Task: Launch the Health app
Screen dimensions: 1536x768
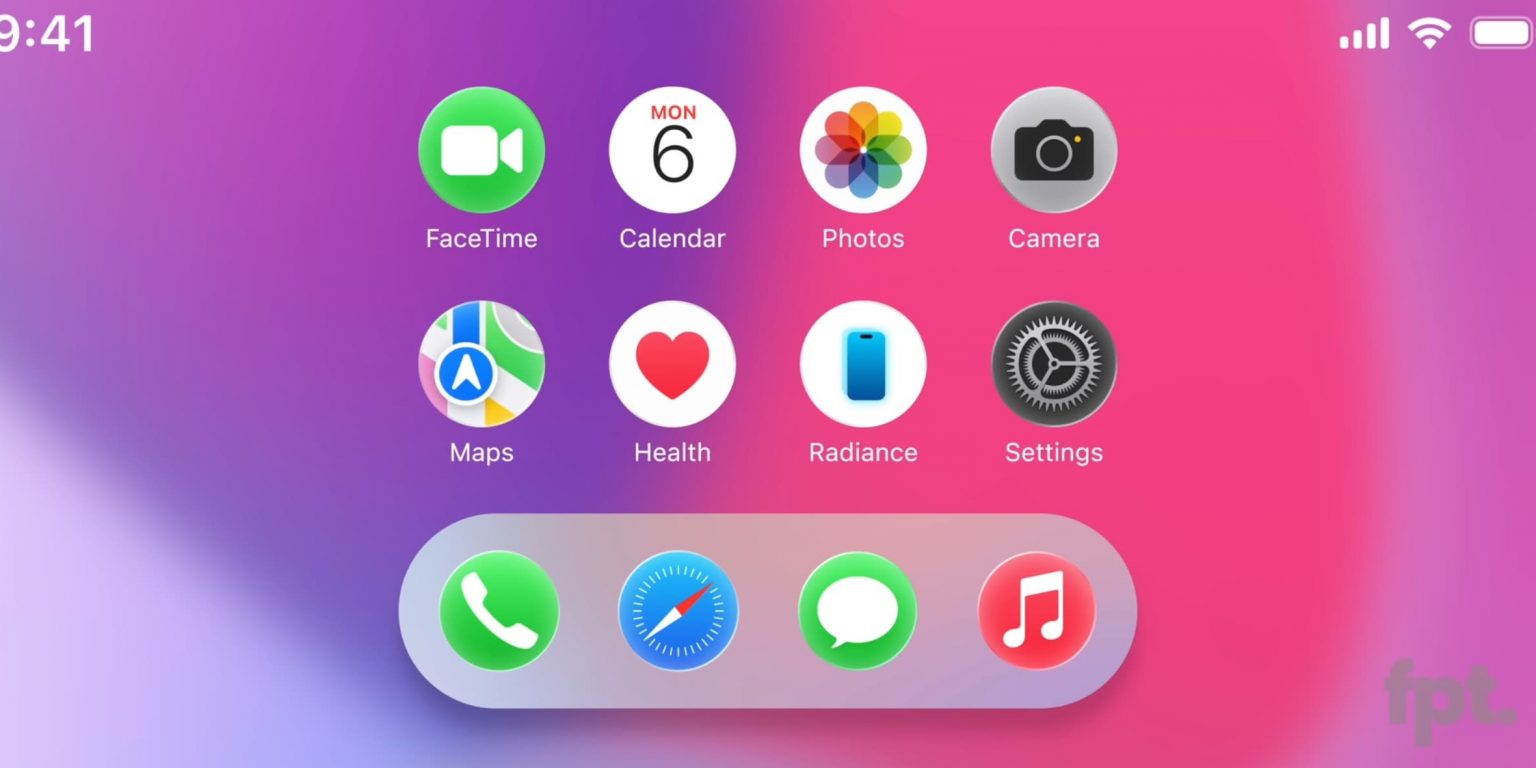Action: (x=672, y=364)
